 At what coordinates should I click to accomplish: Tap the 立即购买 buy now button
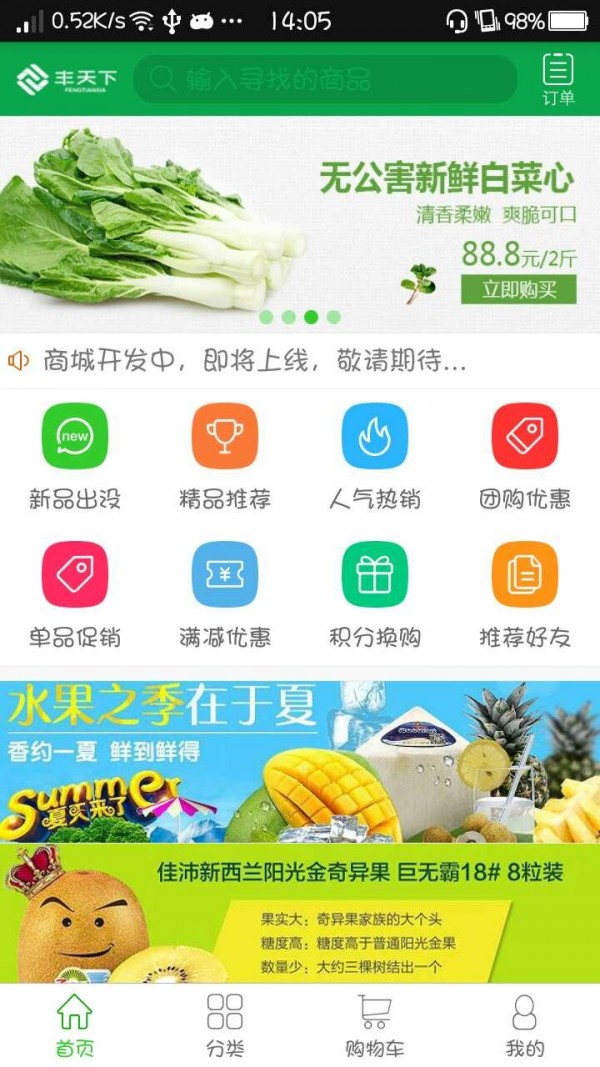click(518, 289)
